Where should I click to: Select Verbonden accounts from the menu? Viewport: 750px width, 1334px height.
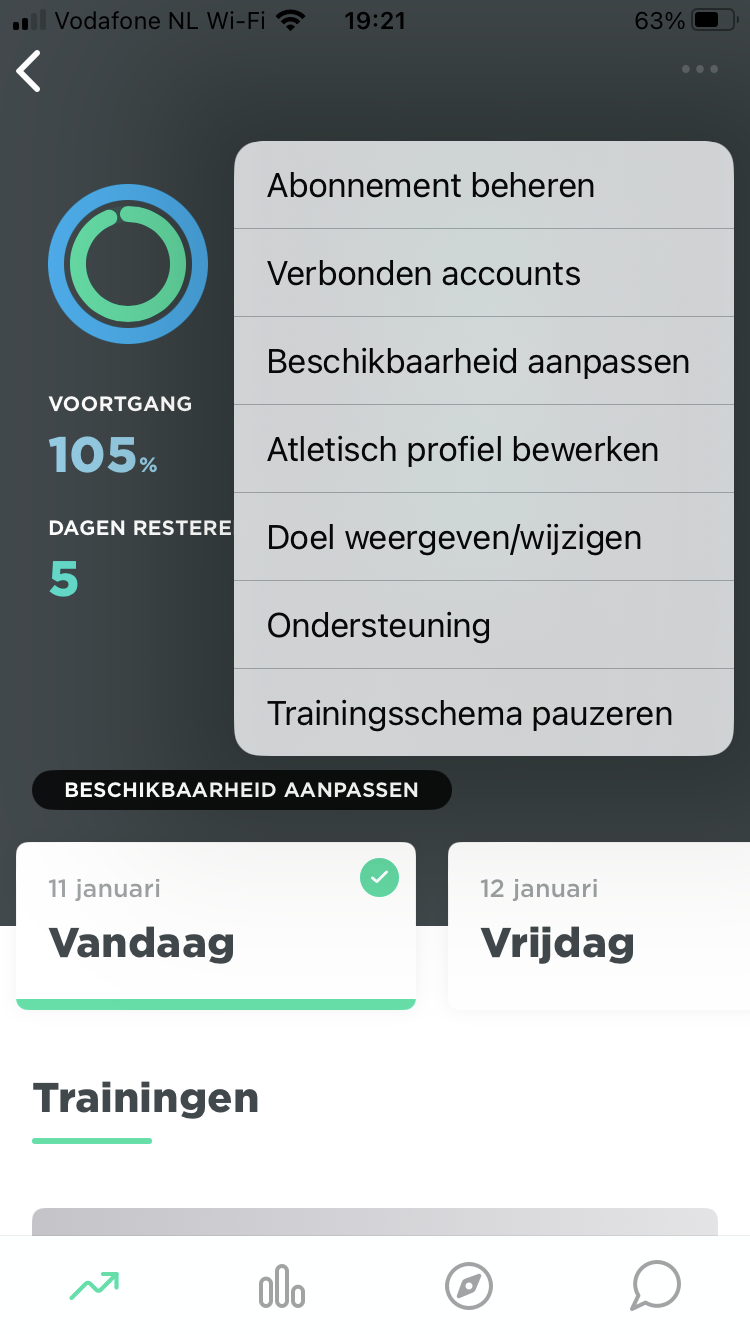pyautogui.click(x=483, y=274)
